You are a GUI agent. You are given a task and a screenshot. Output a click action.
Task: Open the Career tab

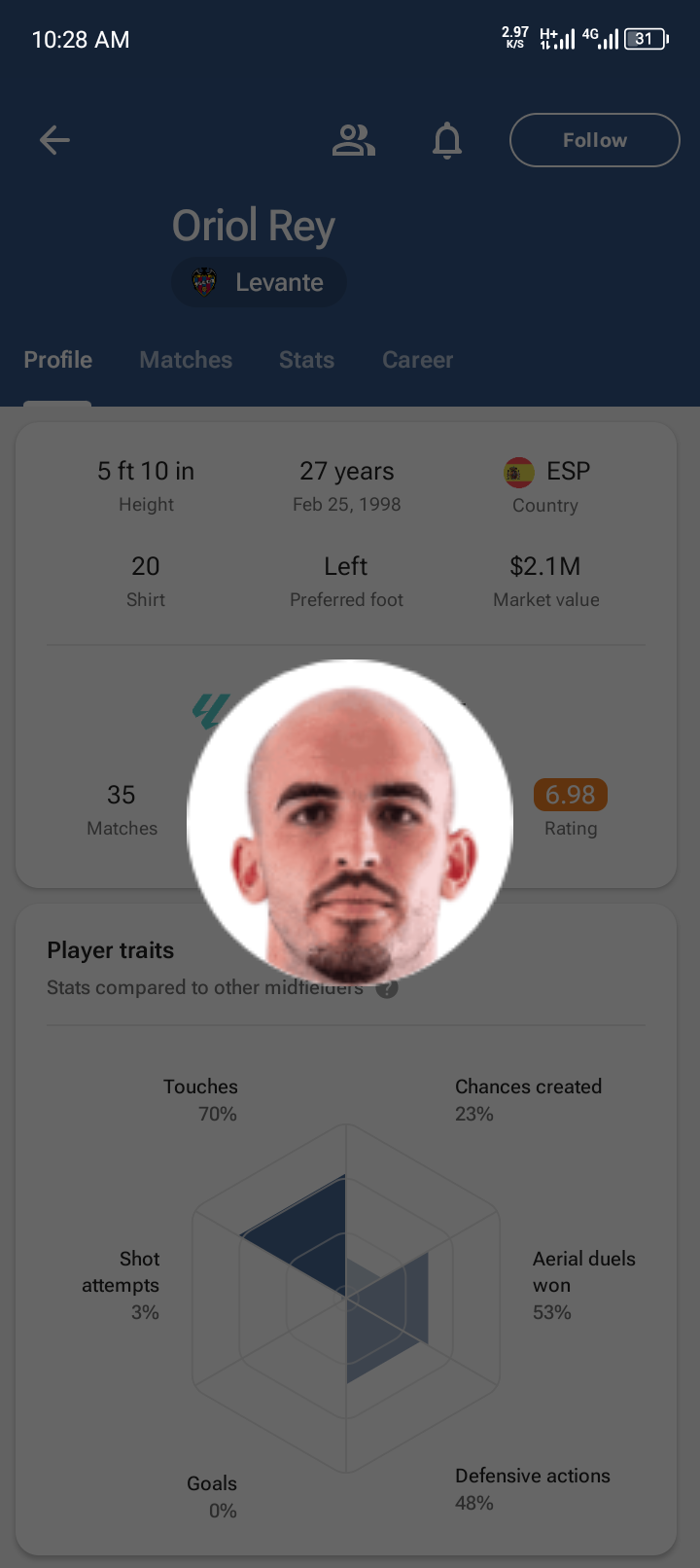tap(417, 360)
